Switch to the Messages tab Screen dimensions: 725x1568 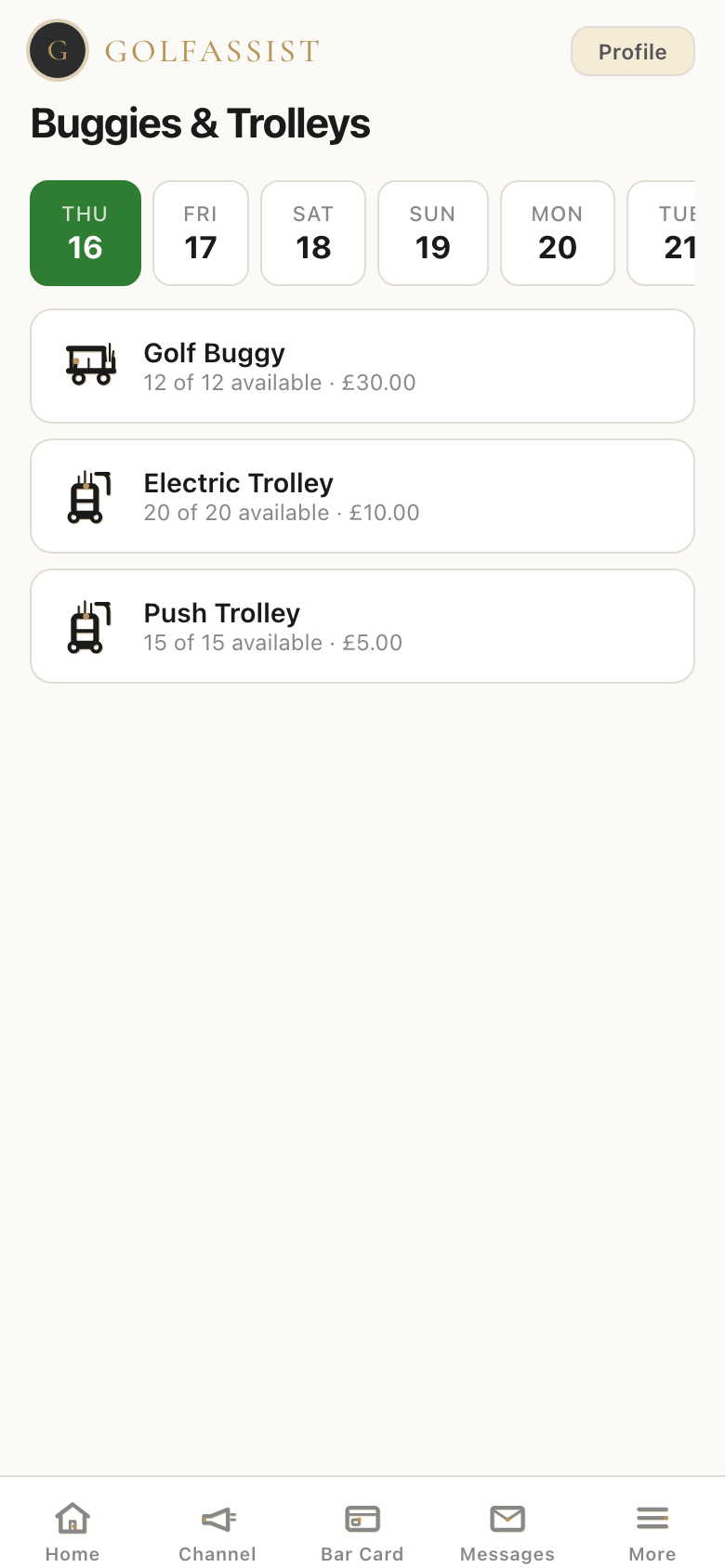tap(507, 1528)
